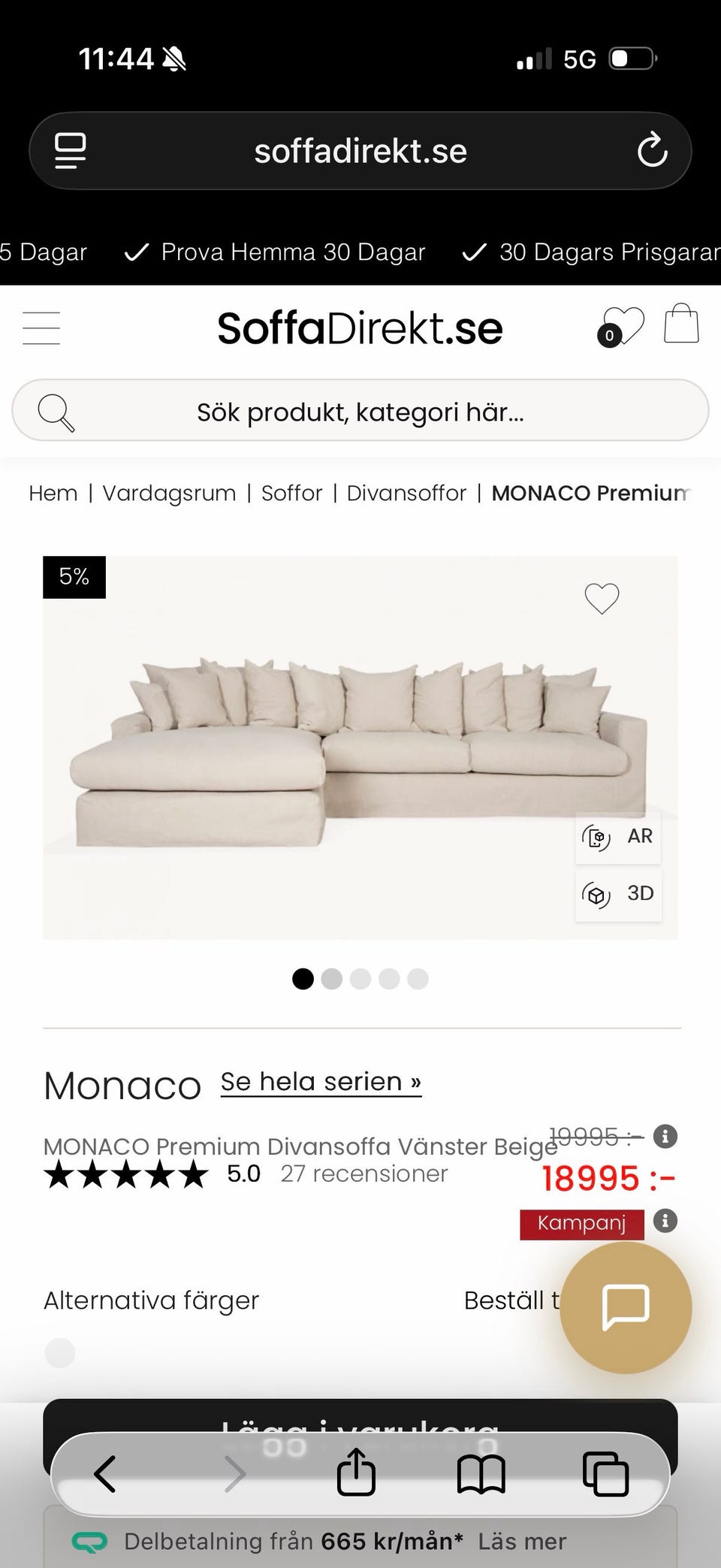The height and width of the screenshot is (1568, 721).
Task: Tap the search field Sök produkt
Action: click(360, 410)
